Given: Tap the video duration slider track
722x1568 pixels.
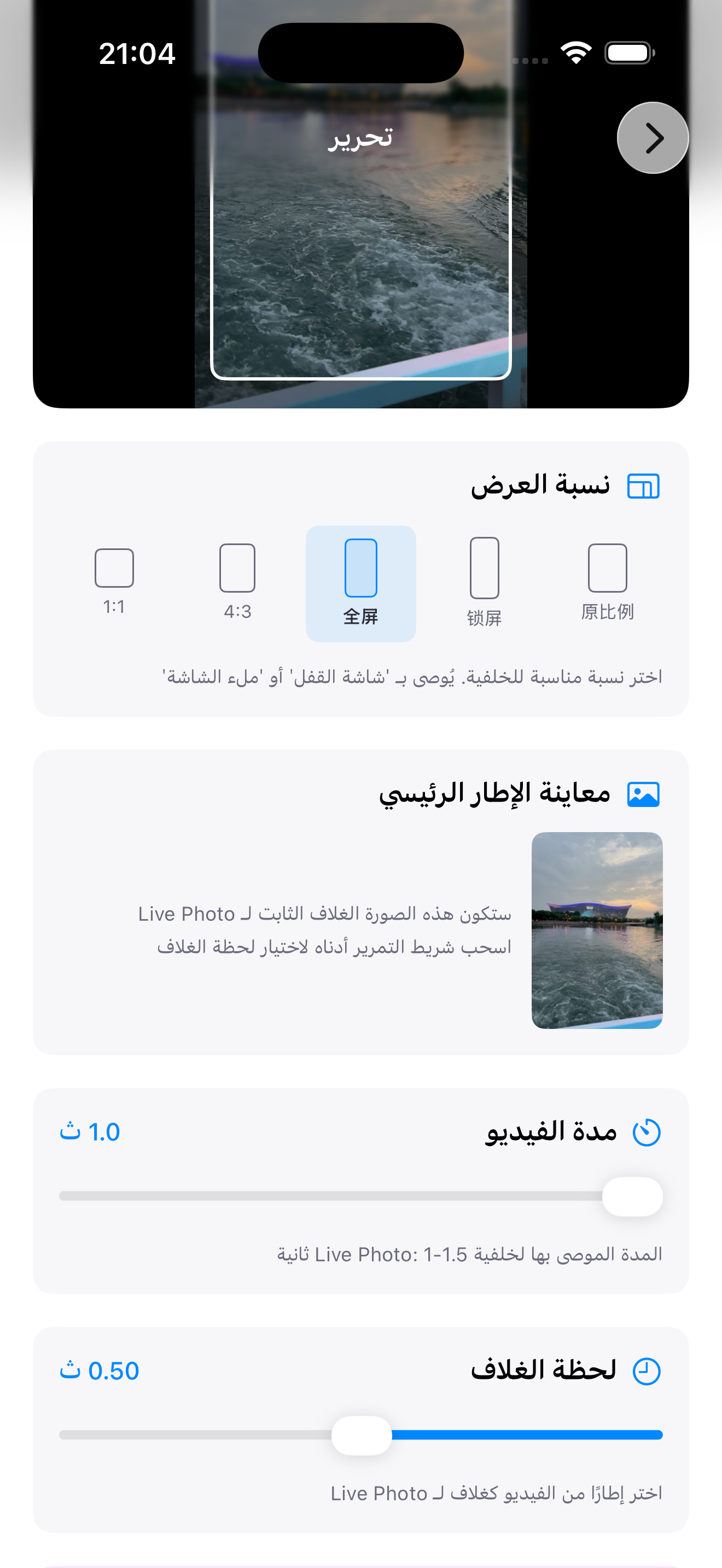Looking at the screenshot, I should tap(329, 1196).
